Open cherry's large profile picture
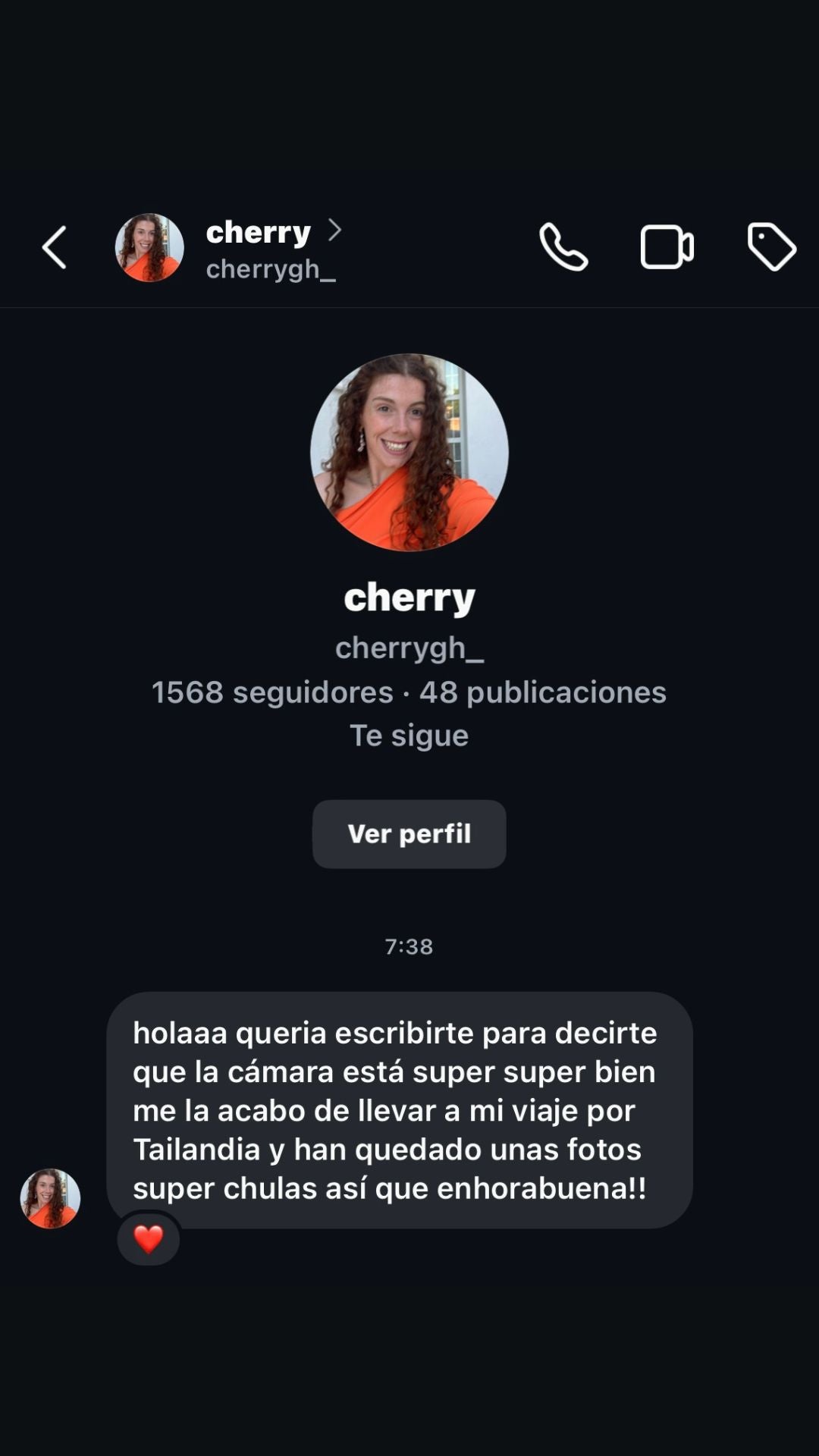Image resolution: width=819 pixels, height=1456 pixels. (x=409, y=453)
